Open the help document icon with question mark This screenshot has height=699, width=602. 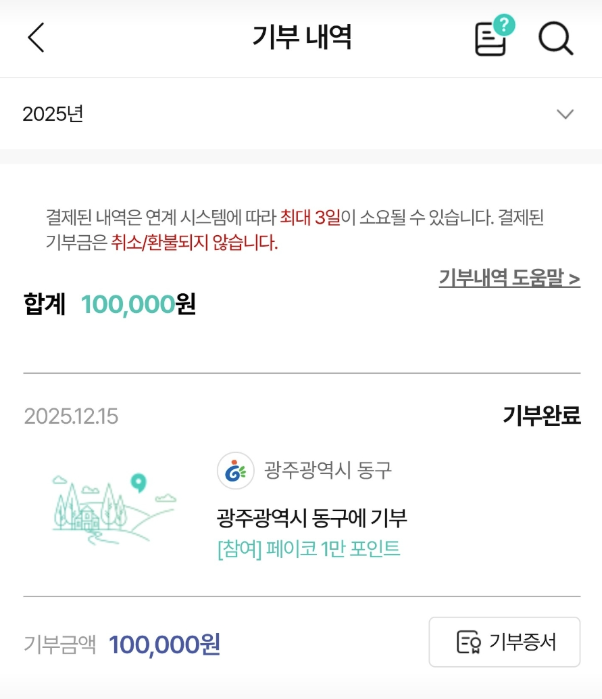[492, 38]
